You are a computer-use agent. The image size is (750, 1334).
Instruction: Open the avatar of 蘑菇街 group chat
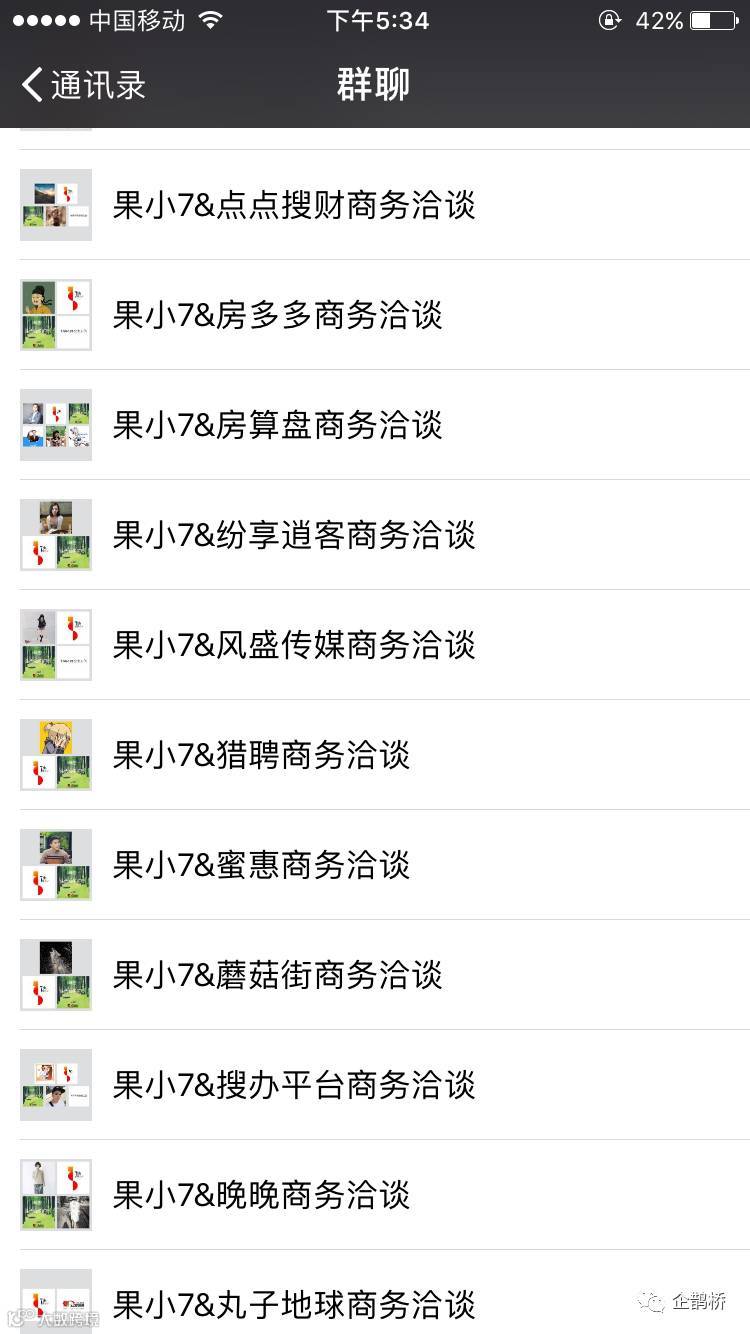point(56,974)
